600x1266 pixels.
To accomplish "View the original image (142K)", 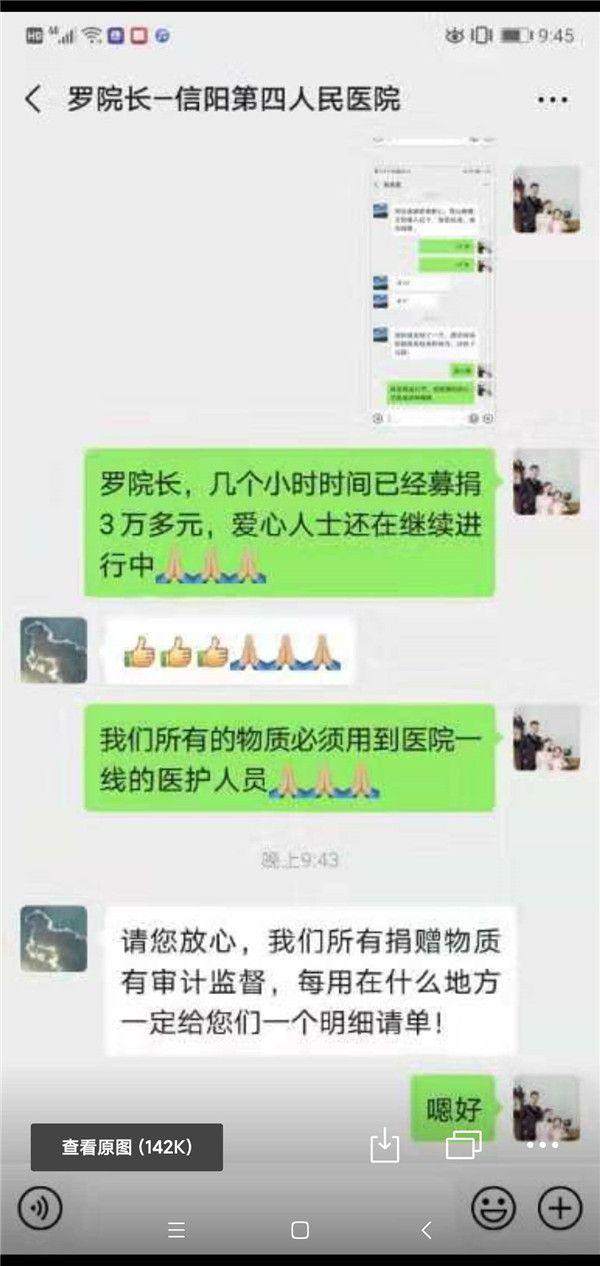I will pyautogui.click(x=127, y=1147).
